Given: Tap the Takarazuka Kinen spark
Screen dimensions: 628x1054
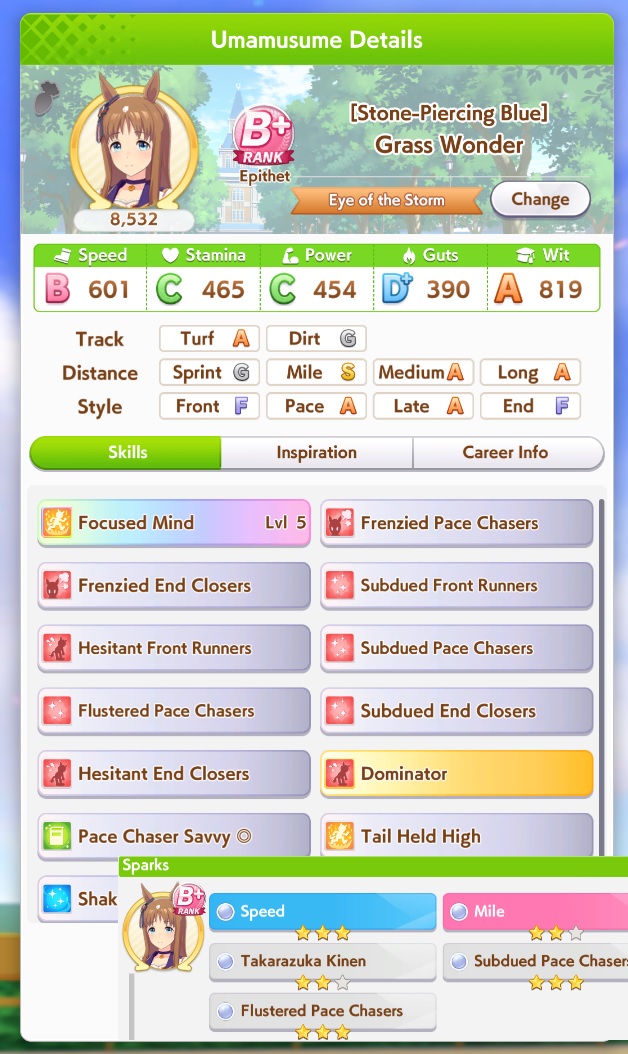Looking at the screenshot, I should coord(322,962).
